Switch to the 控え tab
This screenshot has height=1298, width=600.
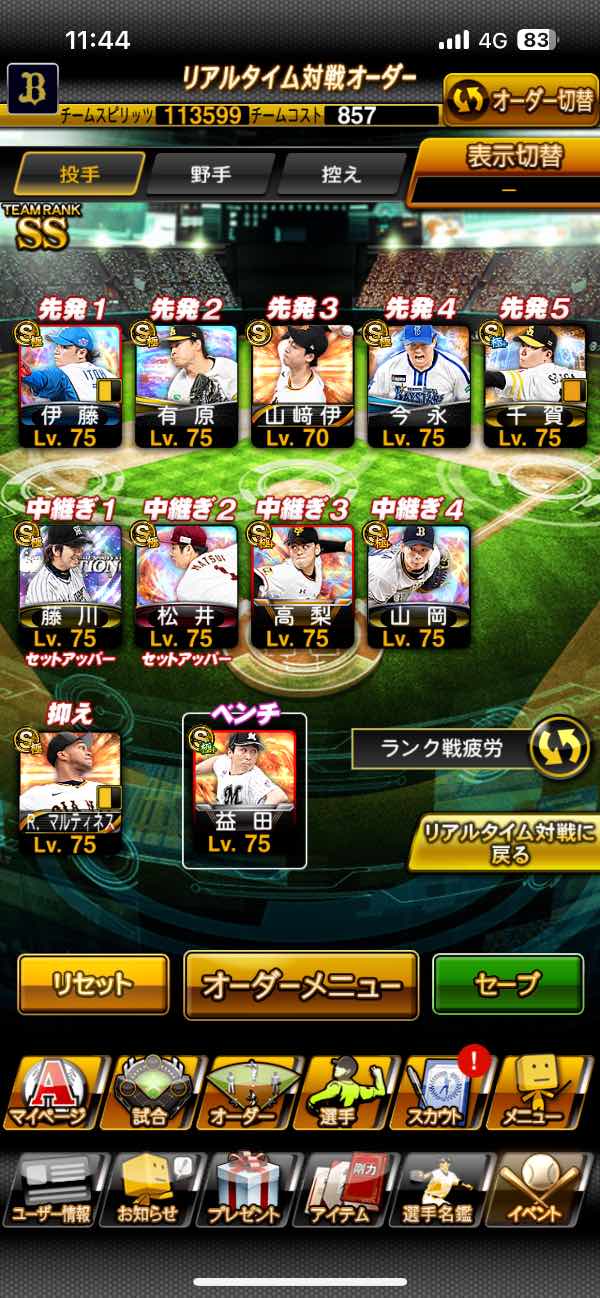pos(340,174)
